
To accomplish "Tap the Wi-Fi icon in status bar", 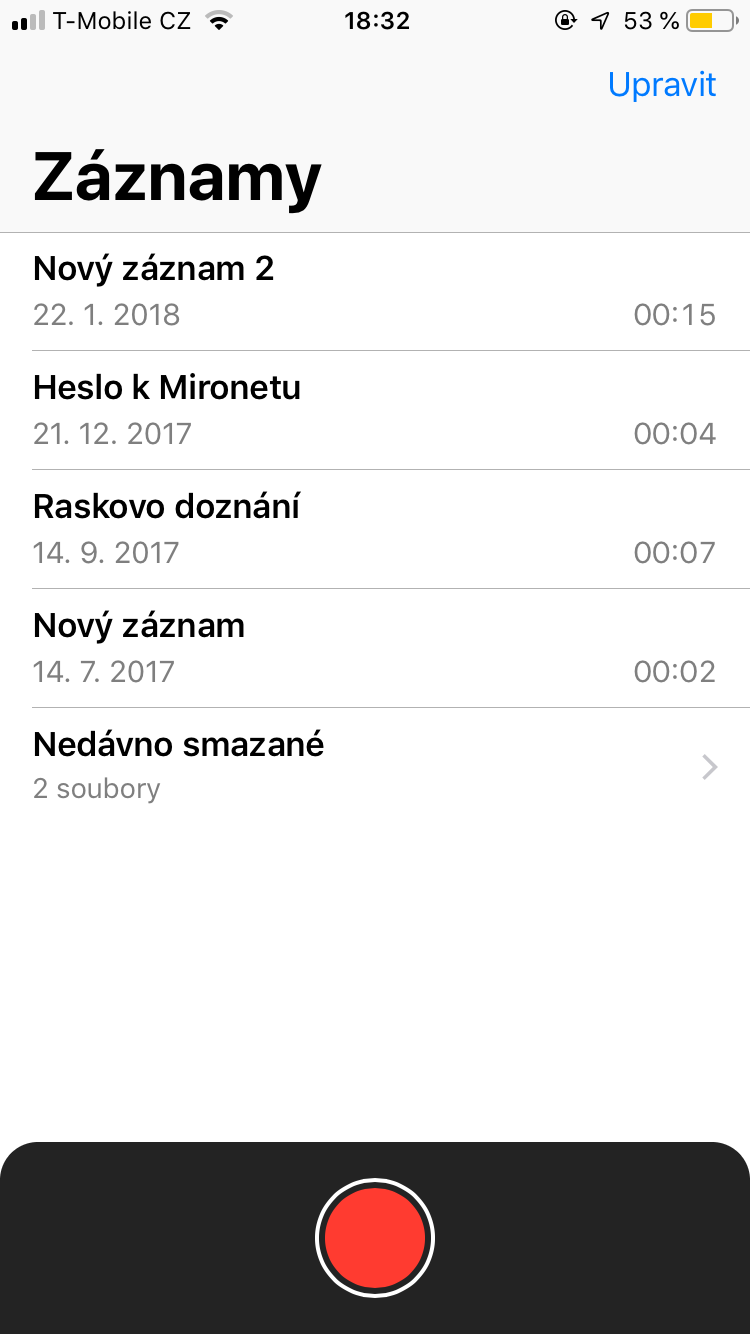I will [x=219, y=20].
